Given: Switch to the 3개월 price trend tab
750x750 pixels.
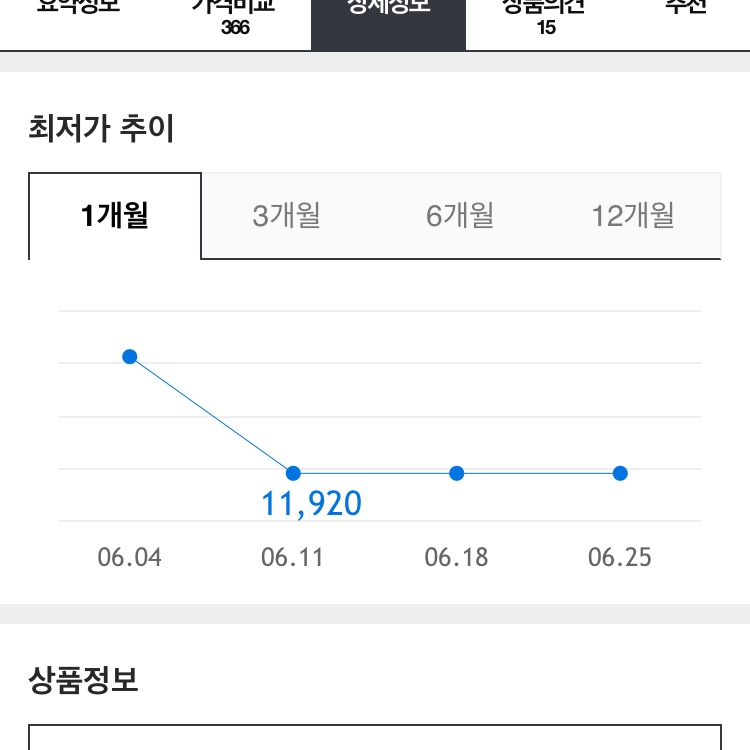Looking at the screenshot, I should pos(287,216).
